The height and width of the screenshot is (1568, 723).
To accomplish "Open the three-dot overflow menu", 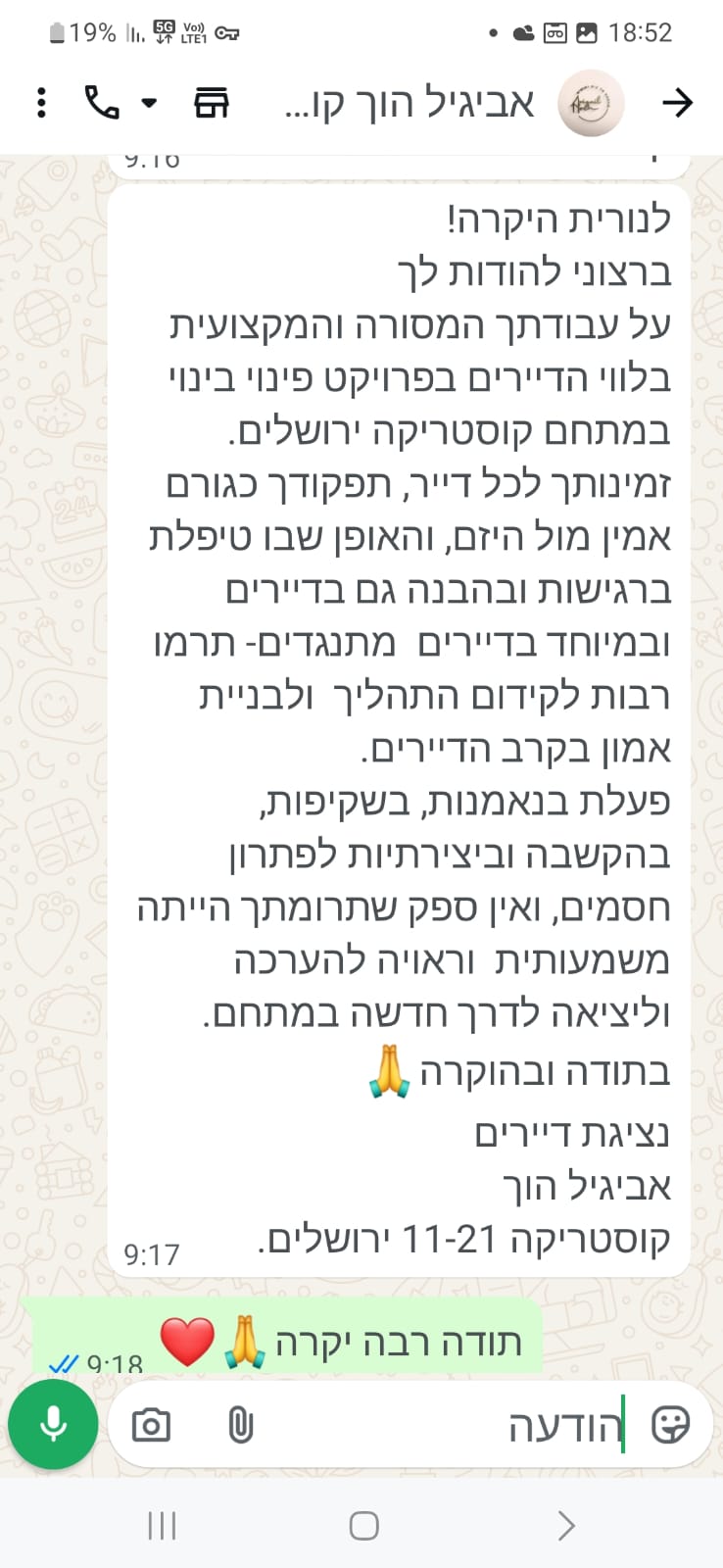I will pos(41,103).
